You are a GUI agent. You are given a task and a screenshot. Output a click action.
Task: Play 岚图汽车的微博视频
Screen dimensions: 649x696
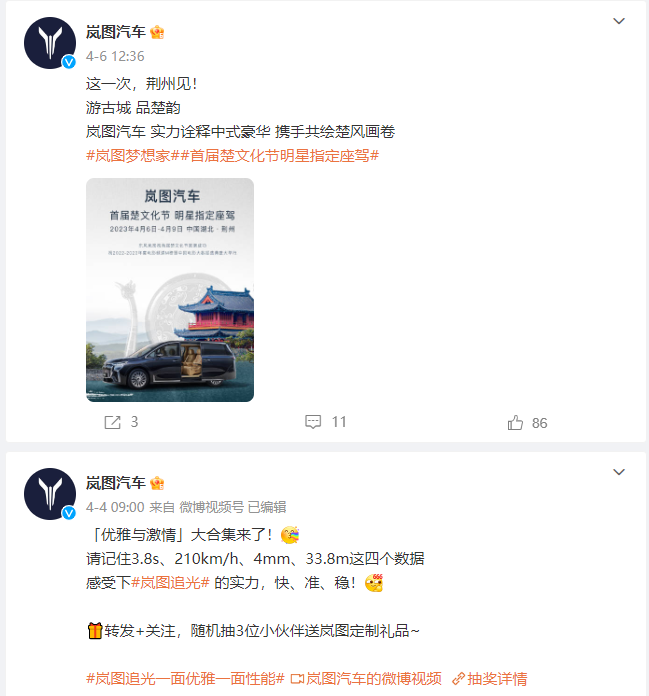365,678
